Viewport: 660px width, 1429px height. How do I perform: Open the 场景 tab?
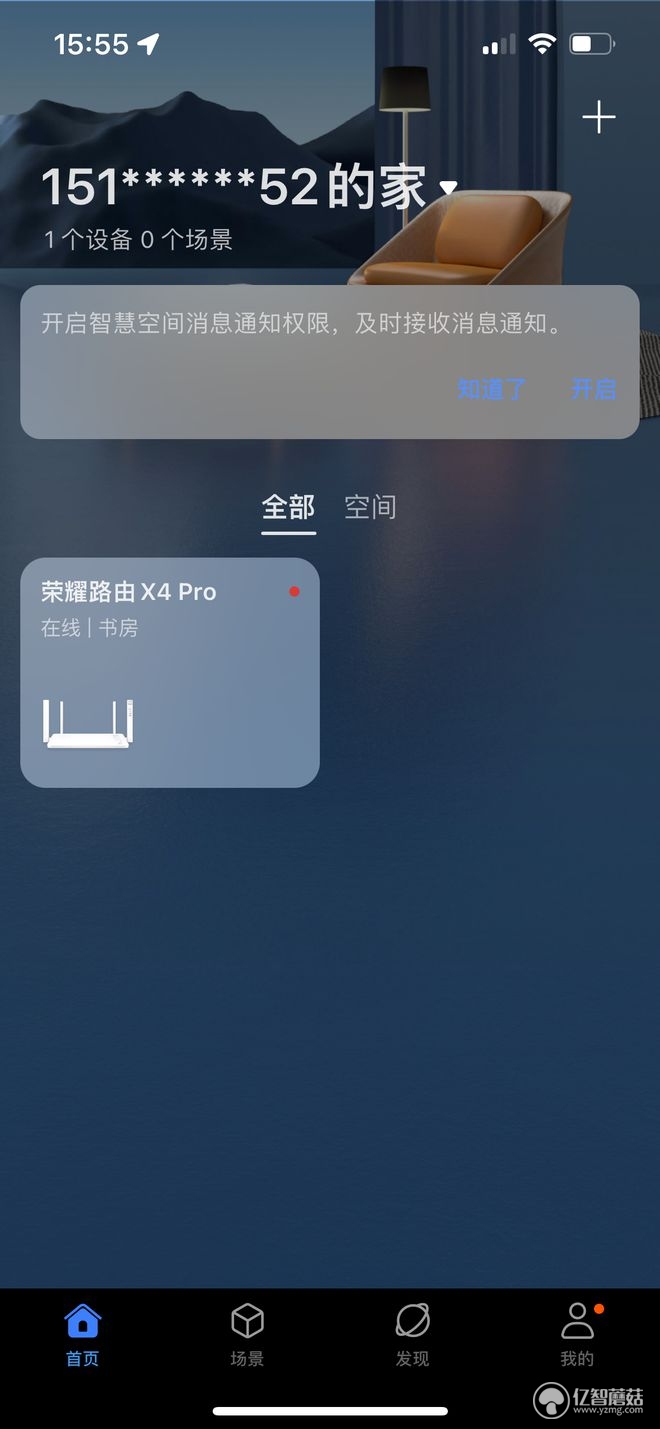pos(247,1335)
